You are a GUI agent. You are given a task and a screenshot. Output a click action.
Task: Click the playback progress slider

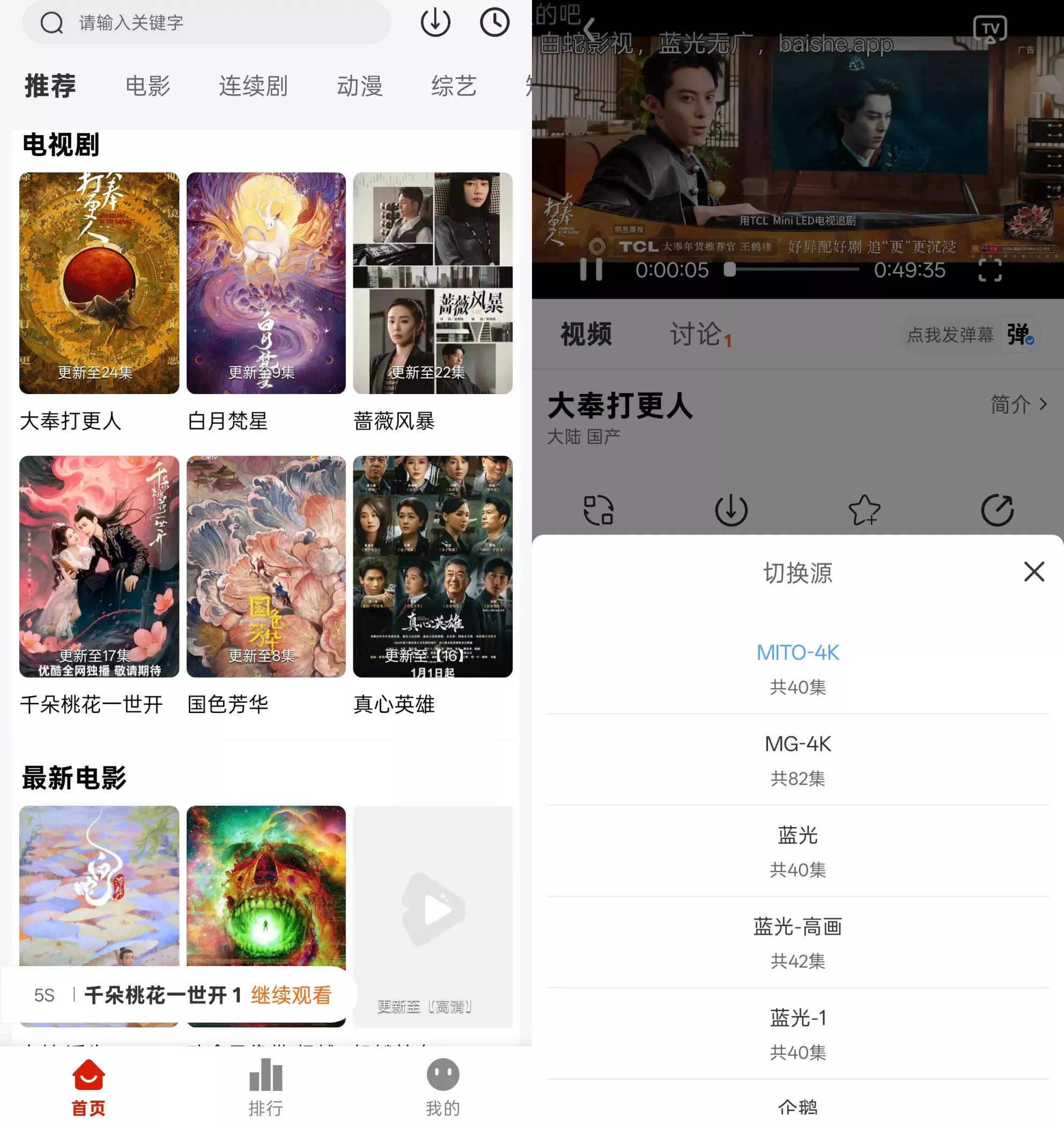click(729, 271)
